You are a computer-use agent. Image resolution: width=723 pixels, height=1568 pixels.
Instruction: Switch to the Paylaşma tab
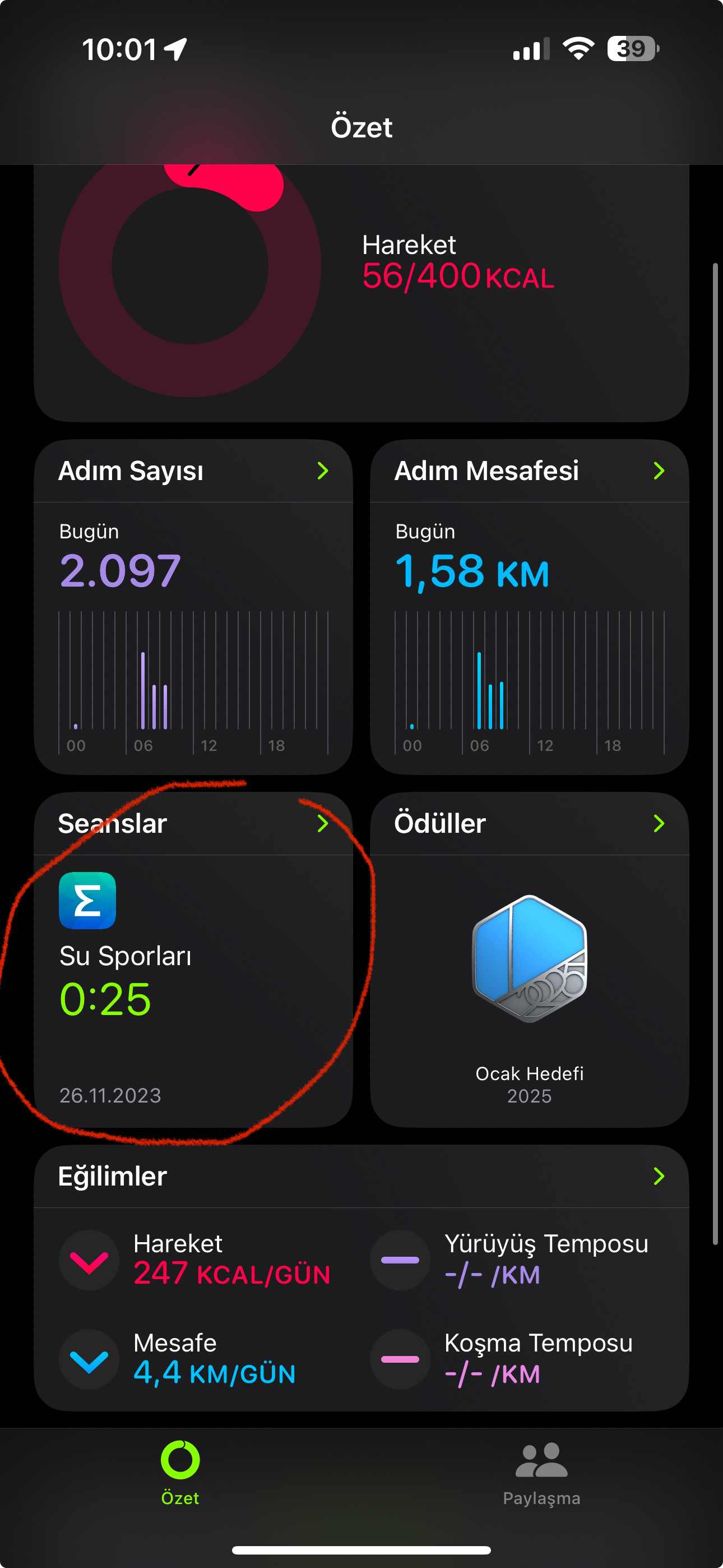541,1473
